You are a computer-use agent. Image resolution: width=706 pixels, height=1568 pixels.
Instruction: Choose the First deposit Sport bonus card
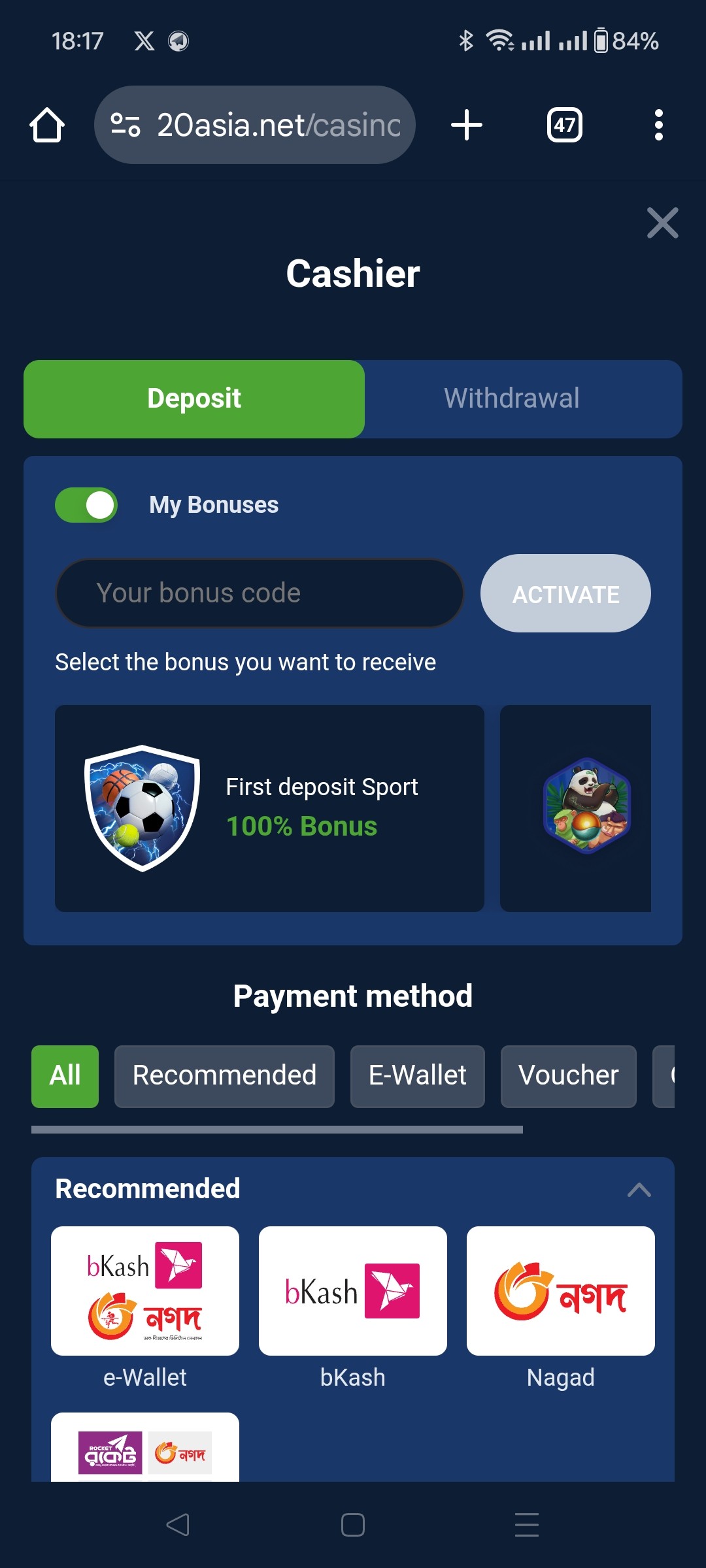[x=269, y=808]
